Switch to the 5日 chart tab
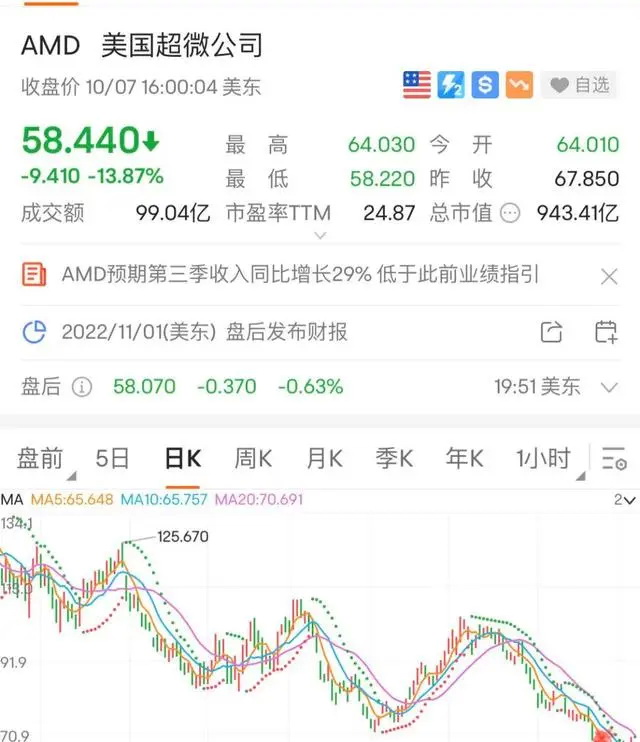640x742 pixels. (112, 459)
